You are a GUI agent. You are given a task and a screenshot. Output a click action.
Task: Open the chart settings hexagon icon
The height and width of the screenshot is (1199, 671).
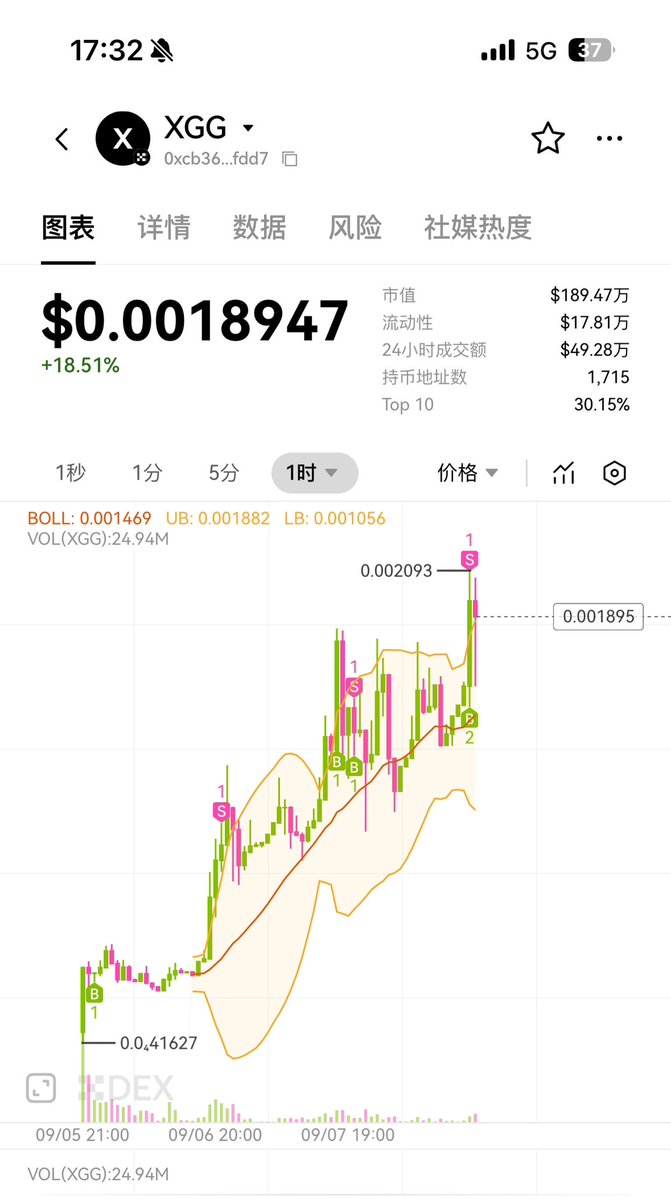[x=614, y=473]
